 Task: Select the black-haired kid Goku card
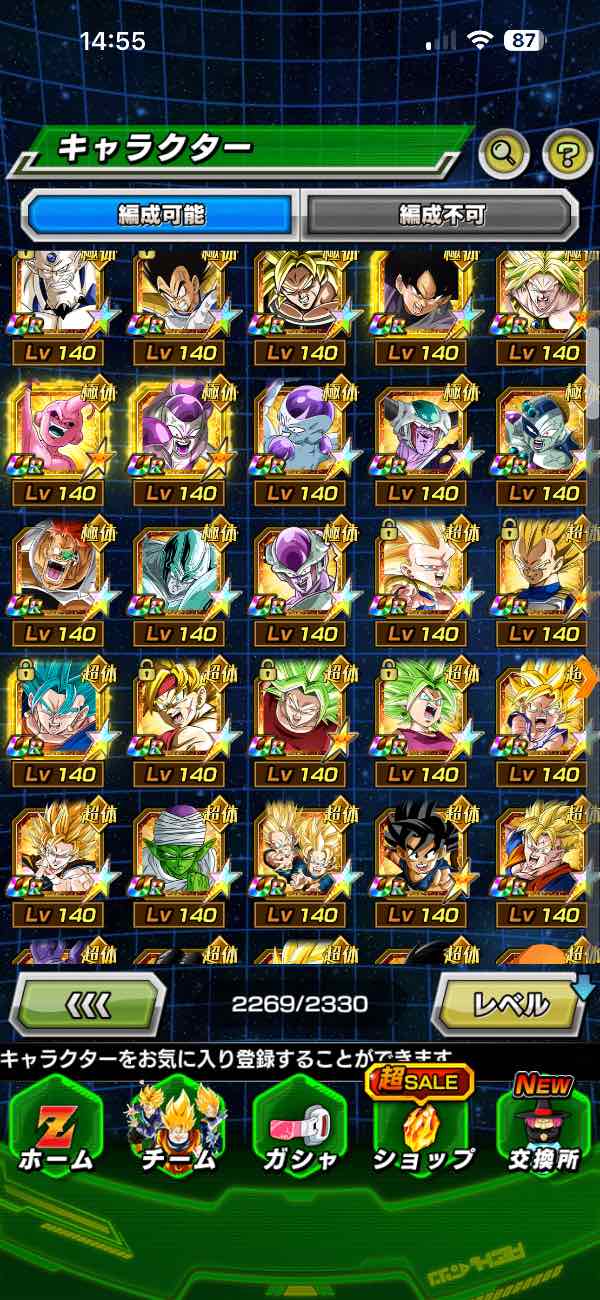[422, 856]
